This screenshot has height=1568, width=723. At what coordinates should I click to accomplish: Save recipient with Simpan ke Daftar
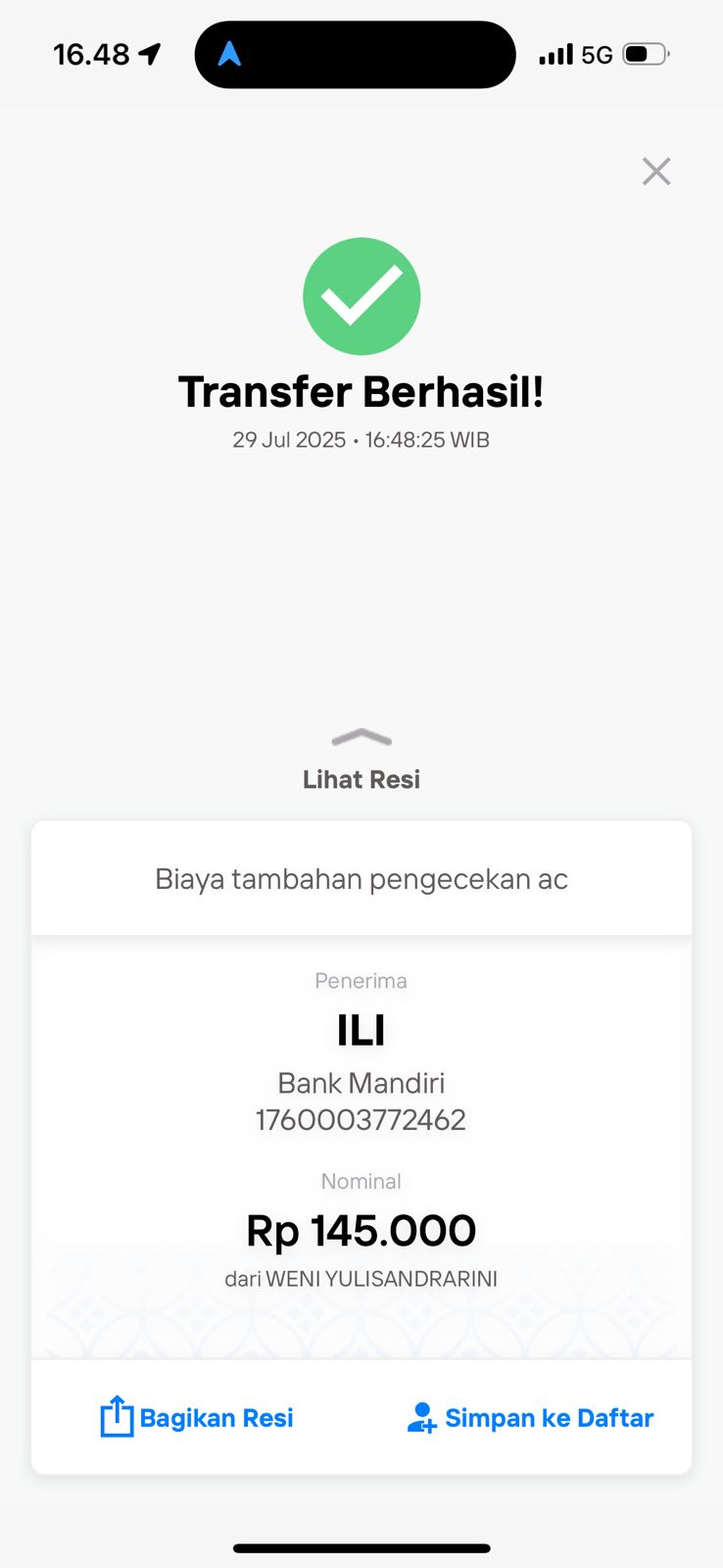tap(530, 1417)
